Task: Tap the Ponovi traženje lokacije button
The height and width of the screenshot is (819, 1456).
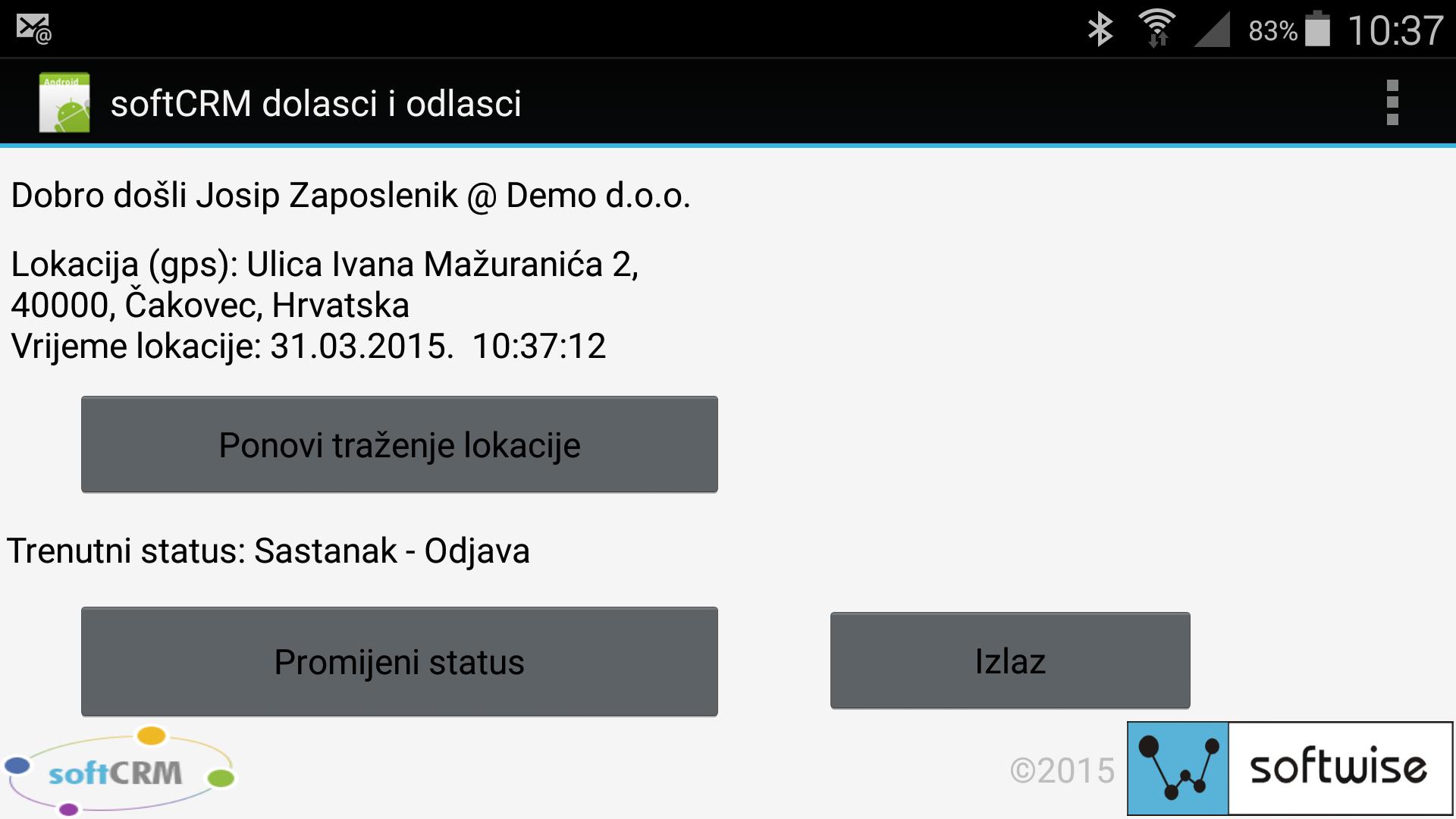Action: [399, 444]
